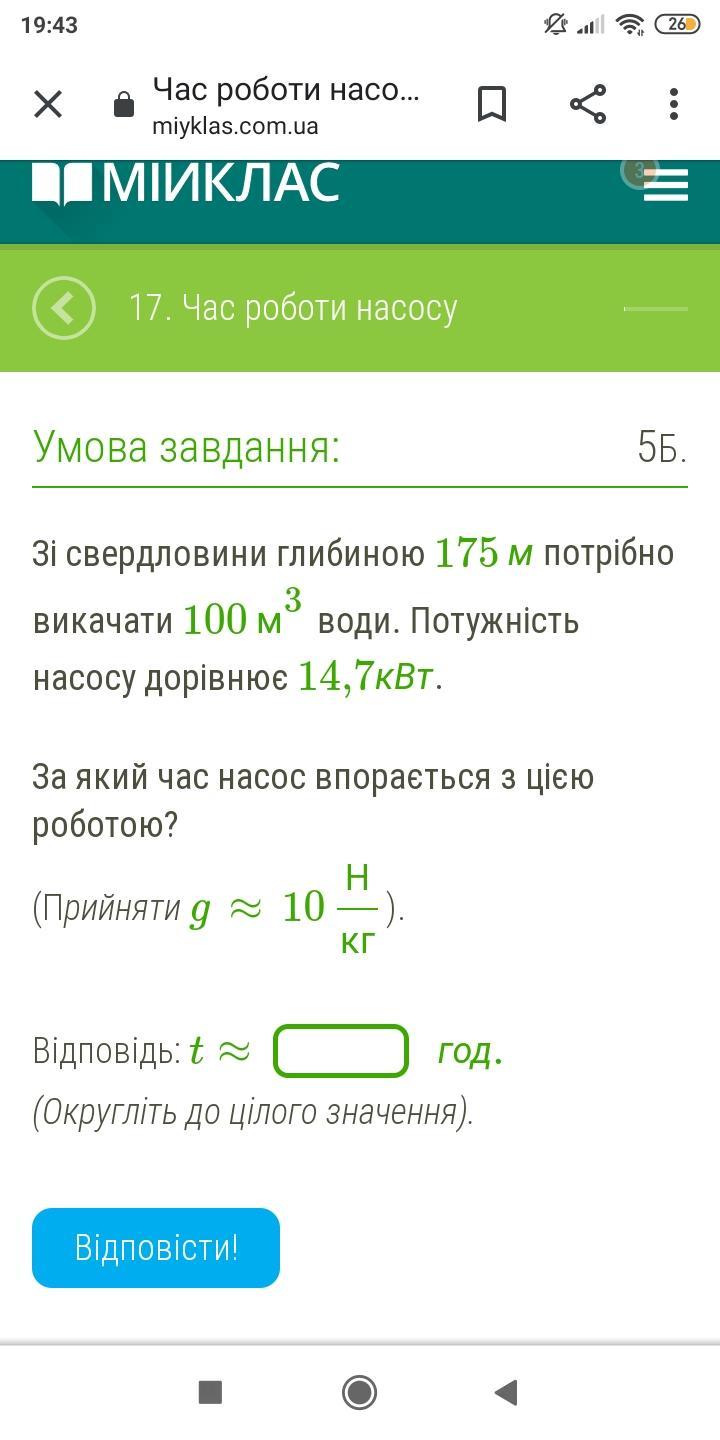Close the browser tab with X

[x=48, y=104]
